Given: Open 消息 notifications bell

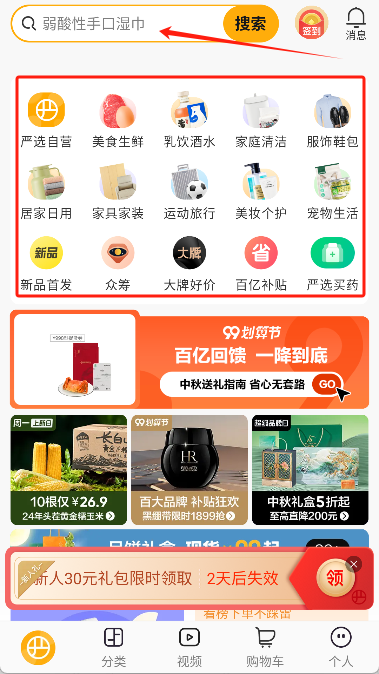Looking at the screenshot, I should coord(356,24).
